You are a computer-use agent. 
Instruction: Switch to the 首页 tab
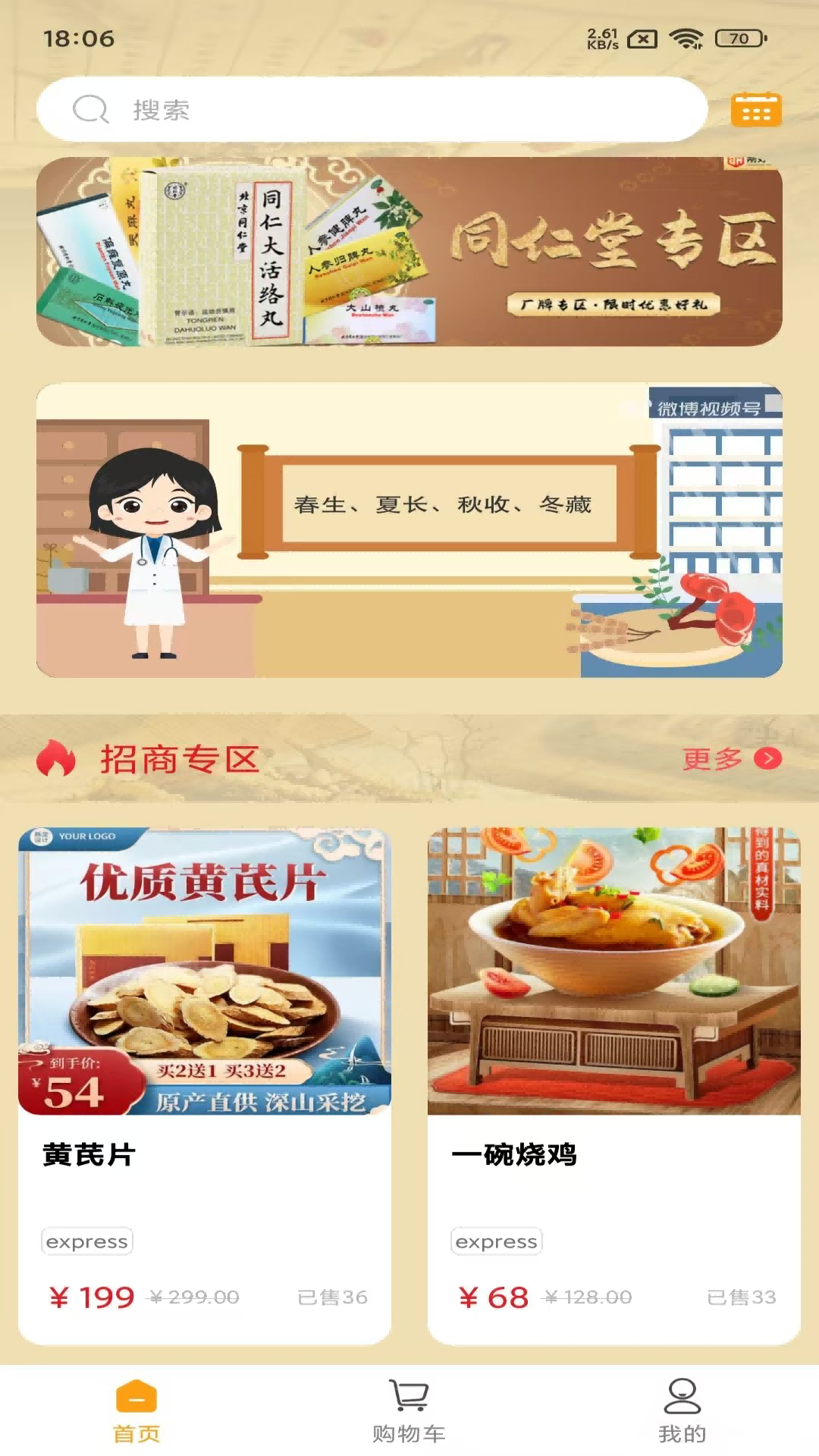pyautogui.click(x=136, y=1410)
